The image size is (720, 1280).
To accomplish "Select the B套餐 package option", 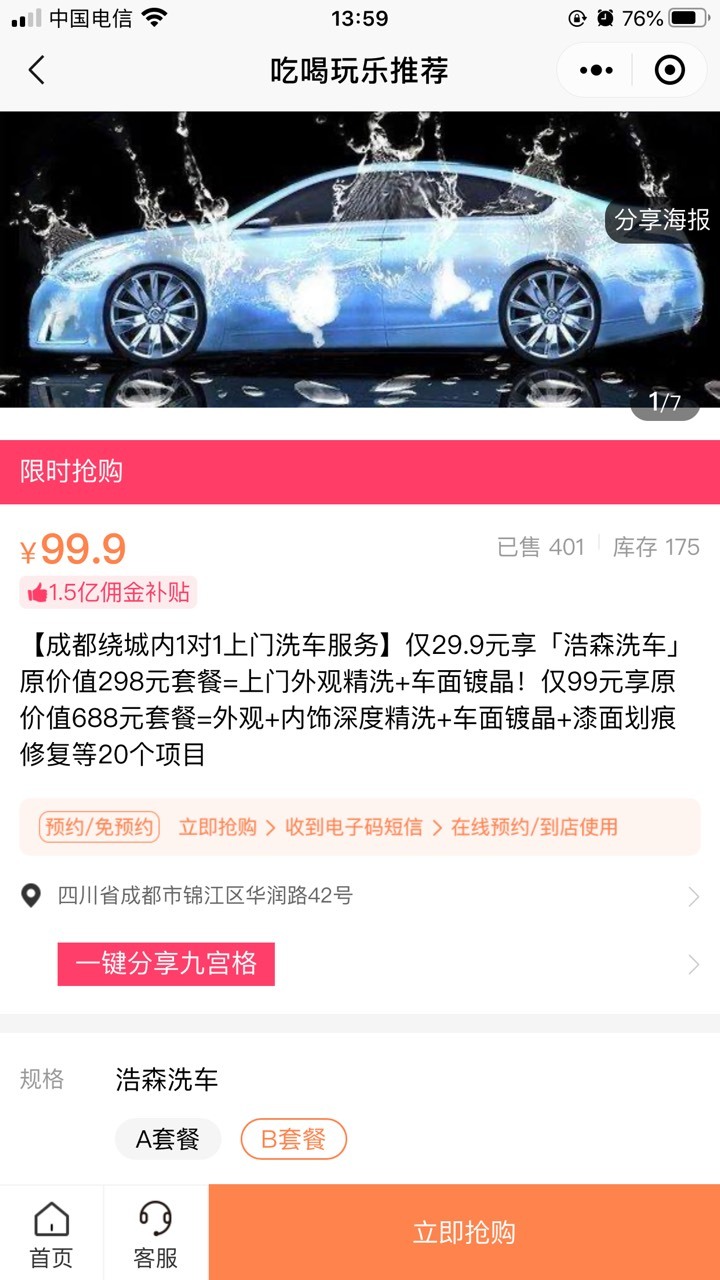I will 294,1139.
